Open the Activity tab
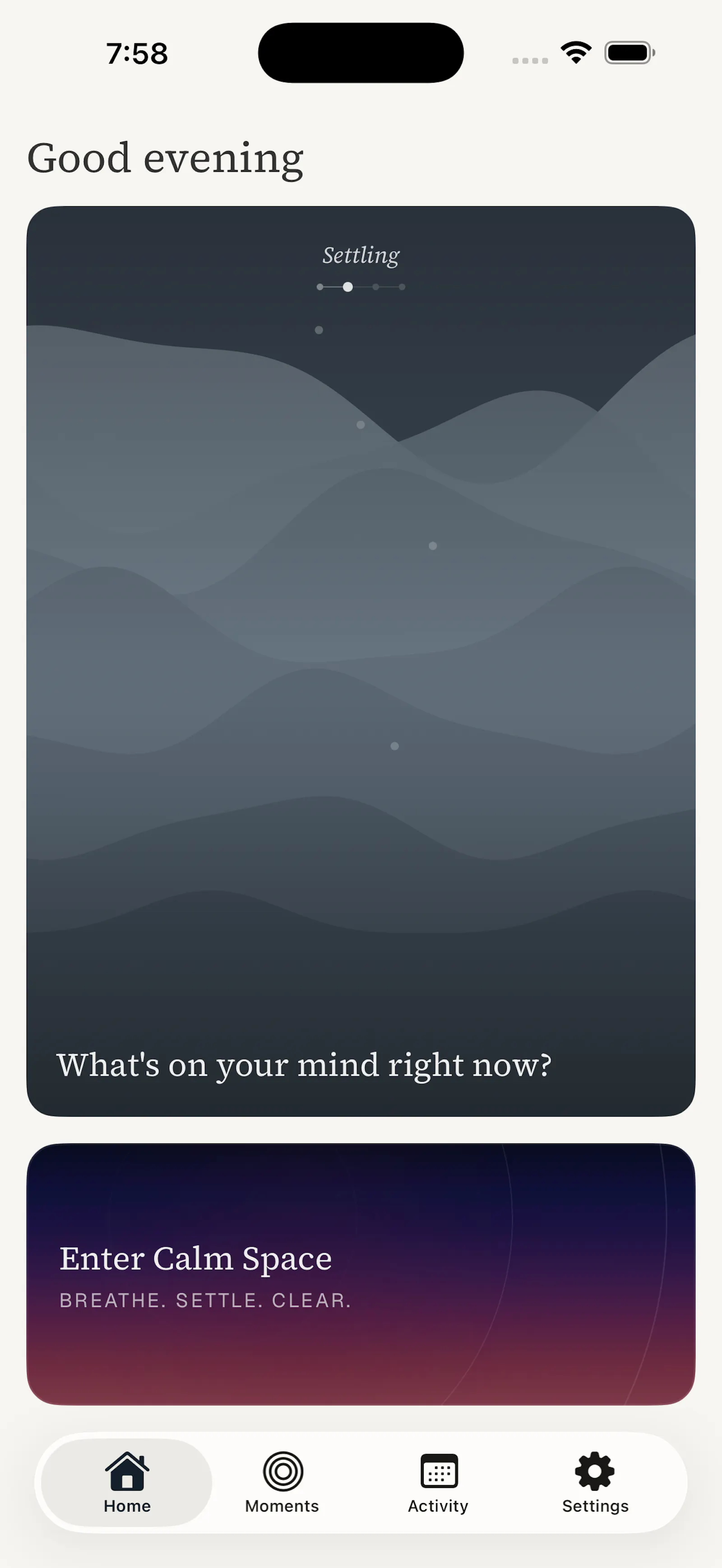 [x=438, y=1483]
